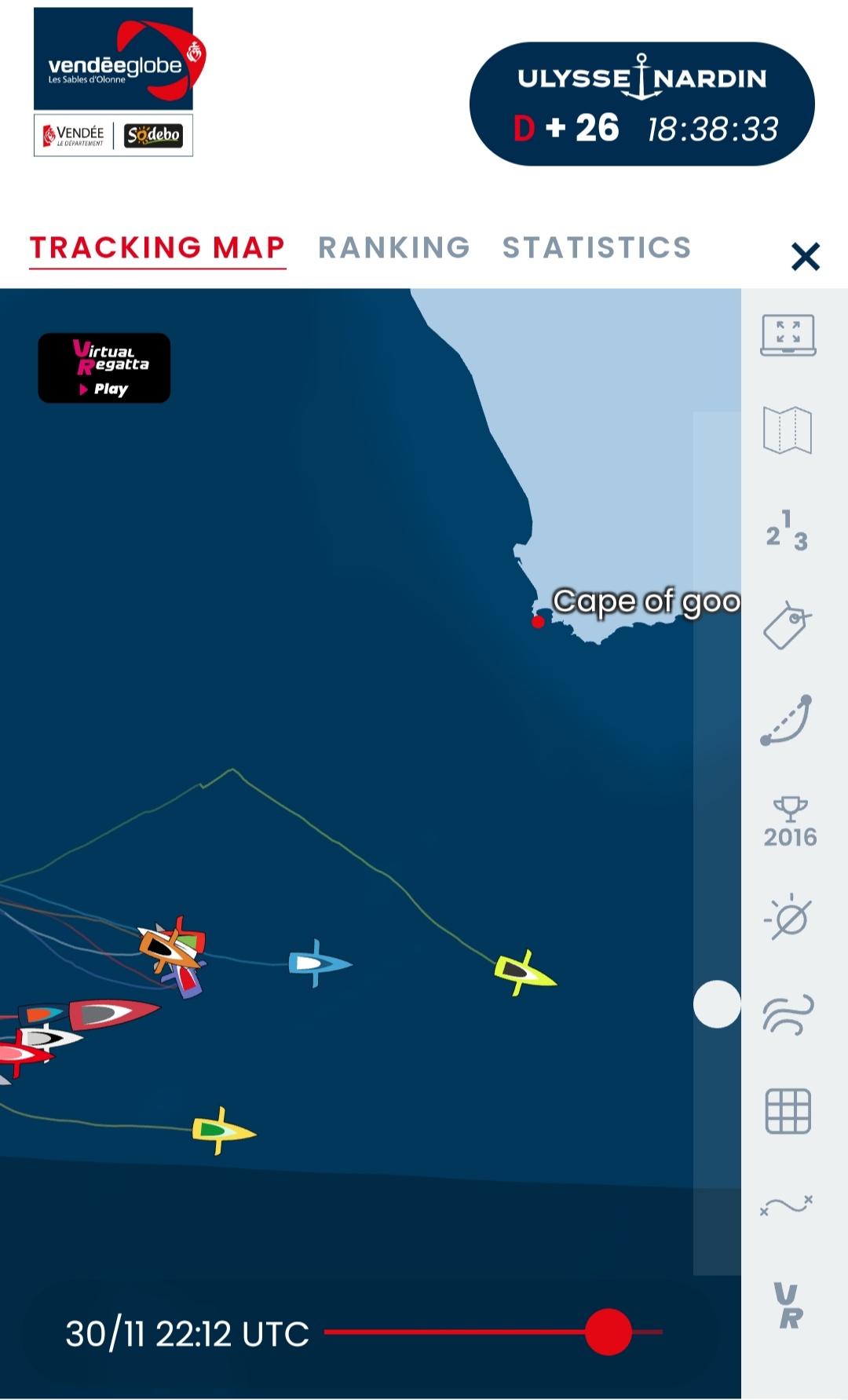Change the map type with the folded map icon
The image size is (848, 1400).
pyautogui.click(x=788, y=430)
